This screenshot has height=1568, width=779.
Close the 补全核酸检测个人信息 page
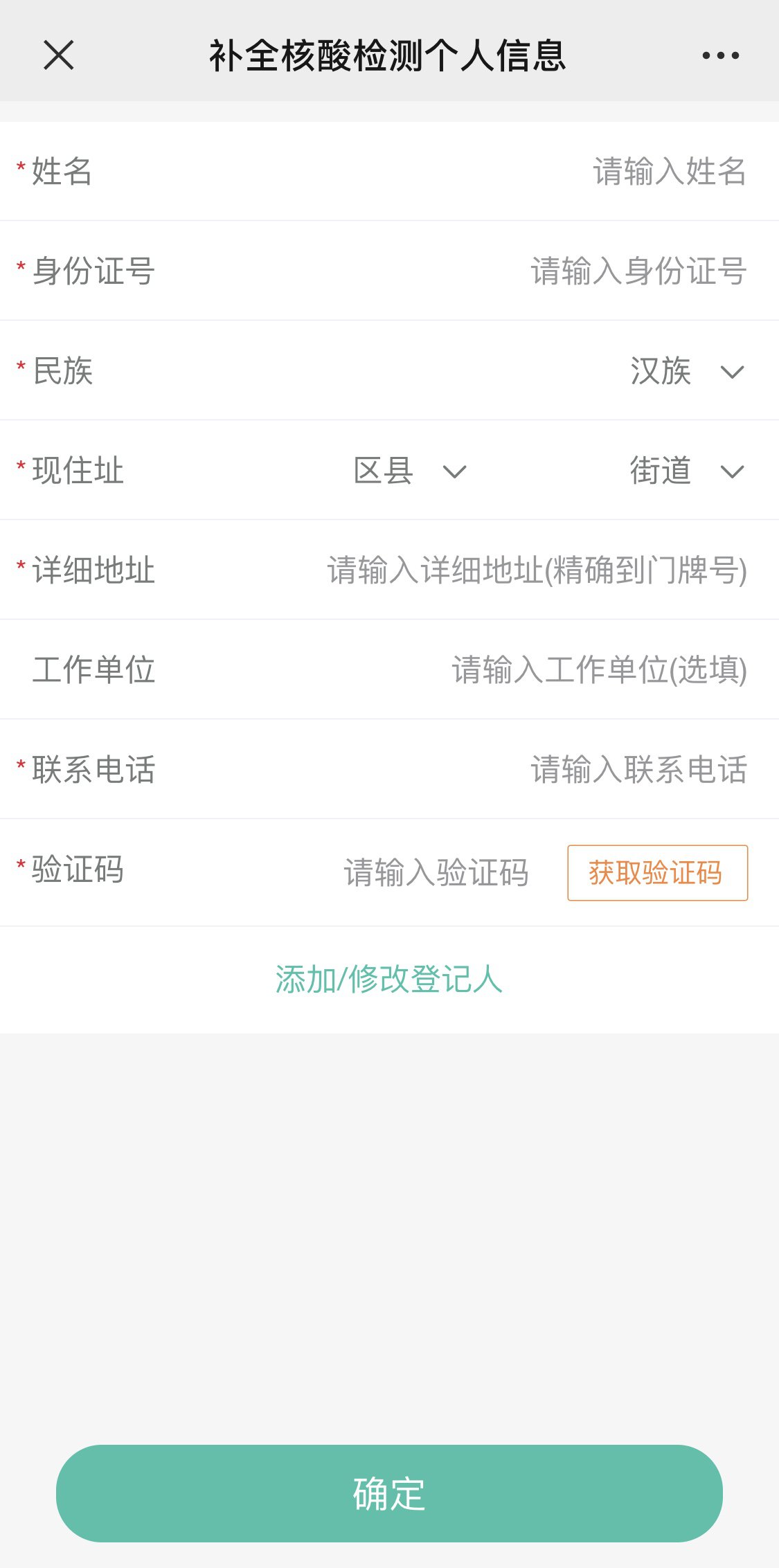(58, 55)
